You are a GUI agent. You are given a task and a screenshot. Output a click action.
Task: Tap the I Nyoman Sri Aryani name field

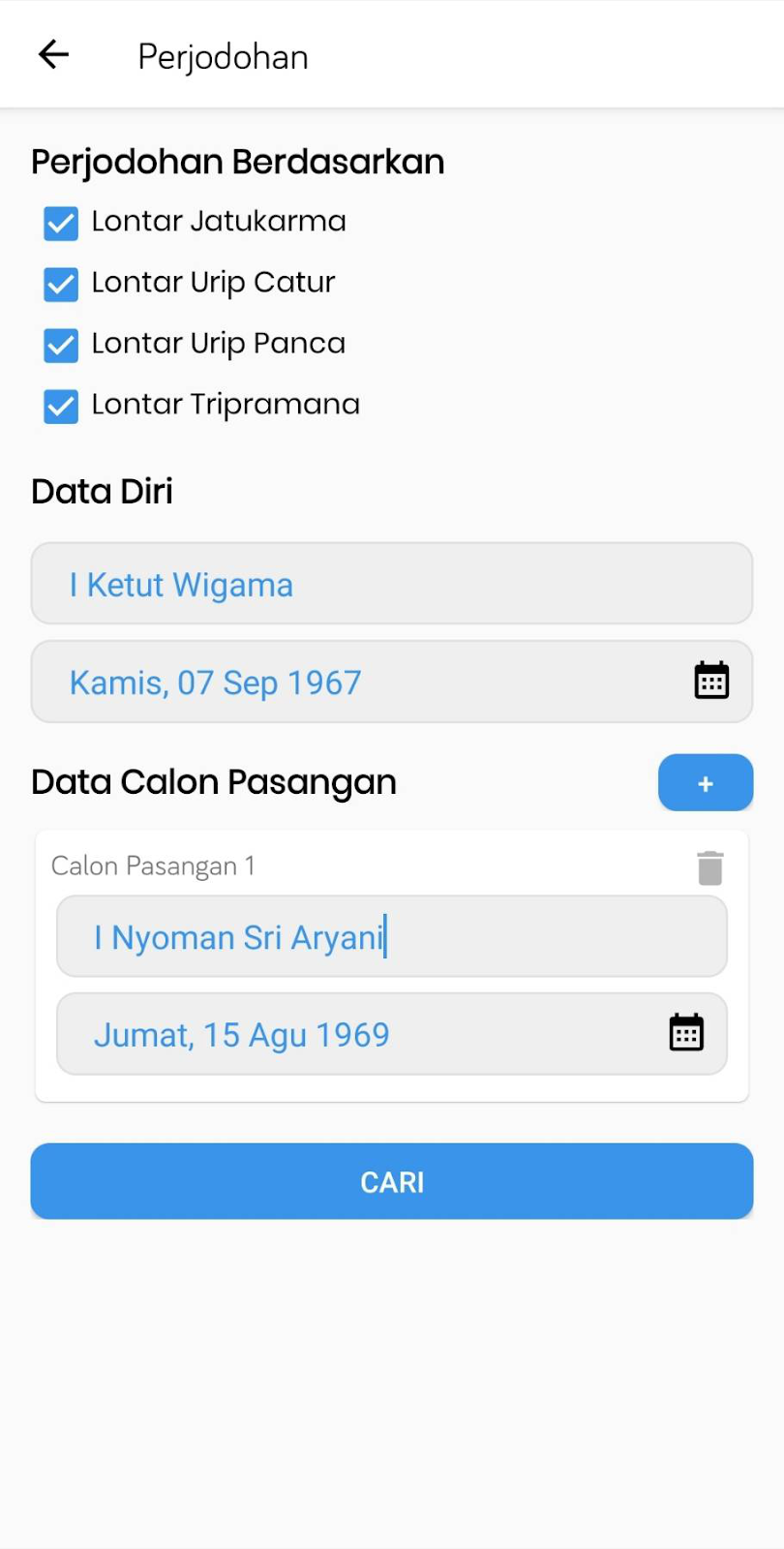click(x=392, y=936)
